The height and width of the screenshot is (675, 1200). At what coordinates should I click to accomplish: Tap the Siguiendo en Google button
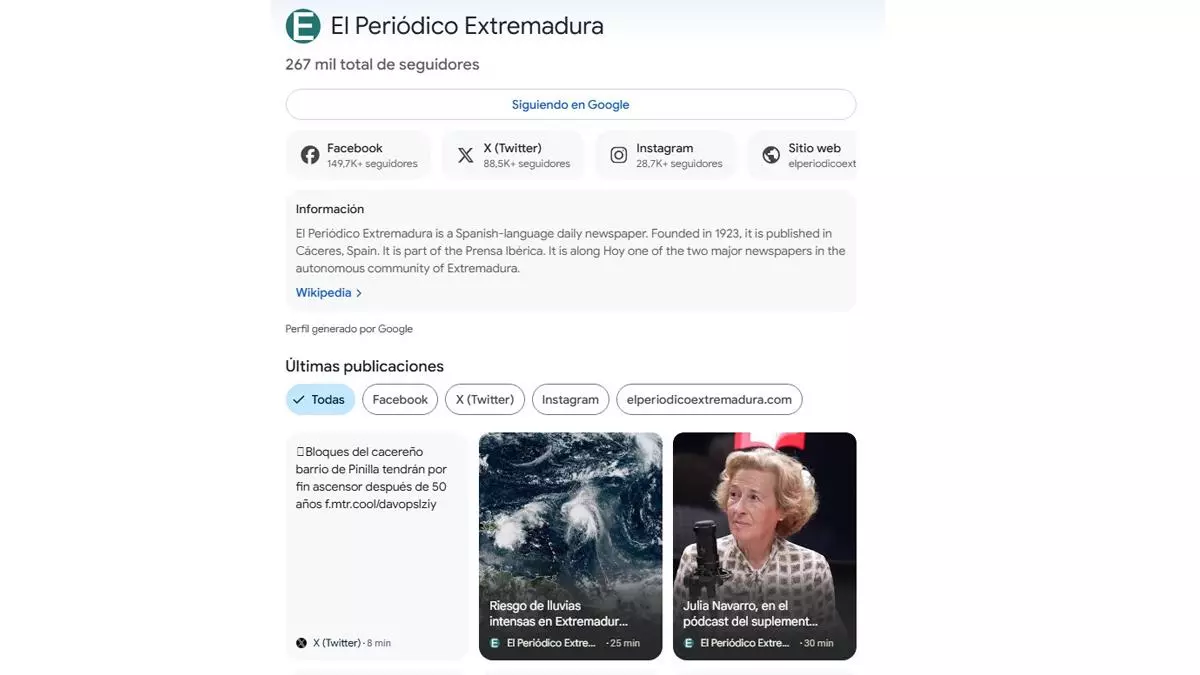click(x=570, y=105)
